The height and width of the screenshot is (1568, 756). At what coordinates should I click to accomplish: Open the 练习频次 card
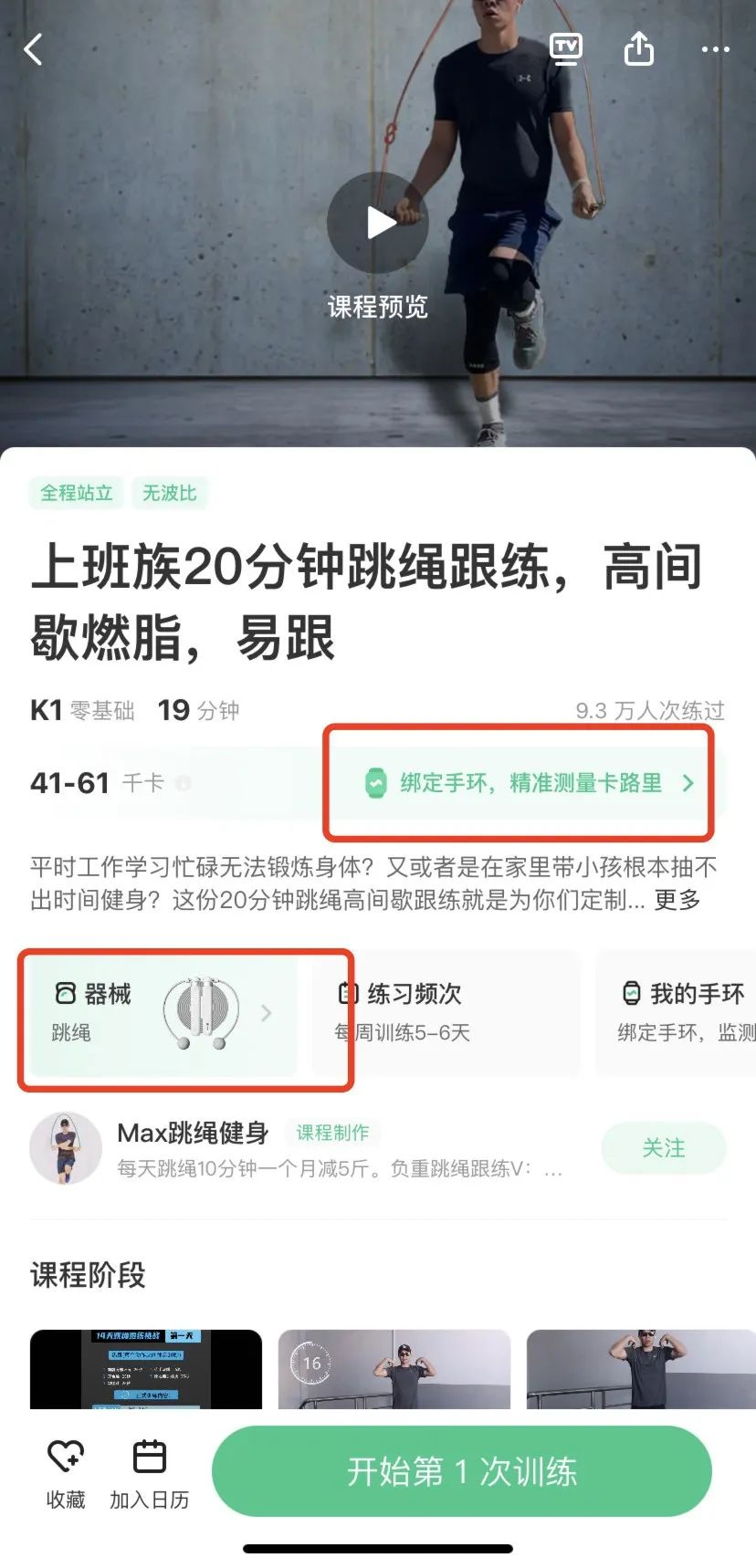(x=446, y=1013)
